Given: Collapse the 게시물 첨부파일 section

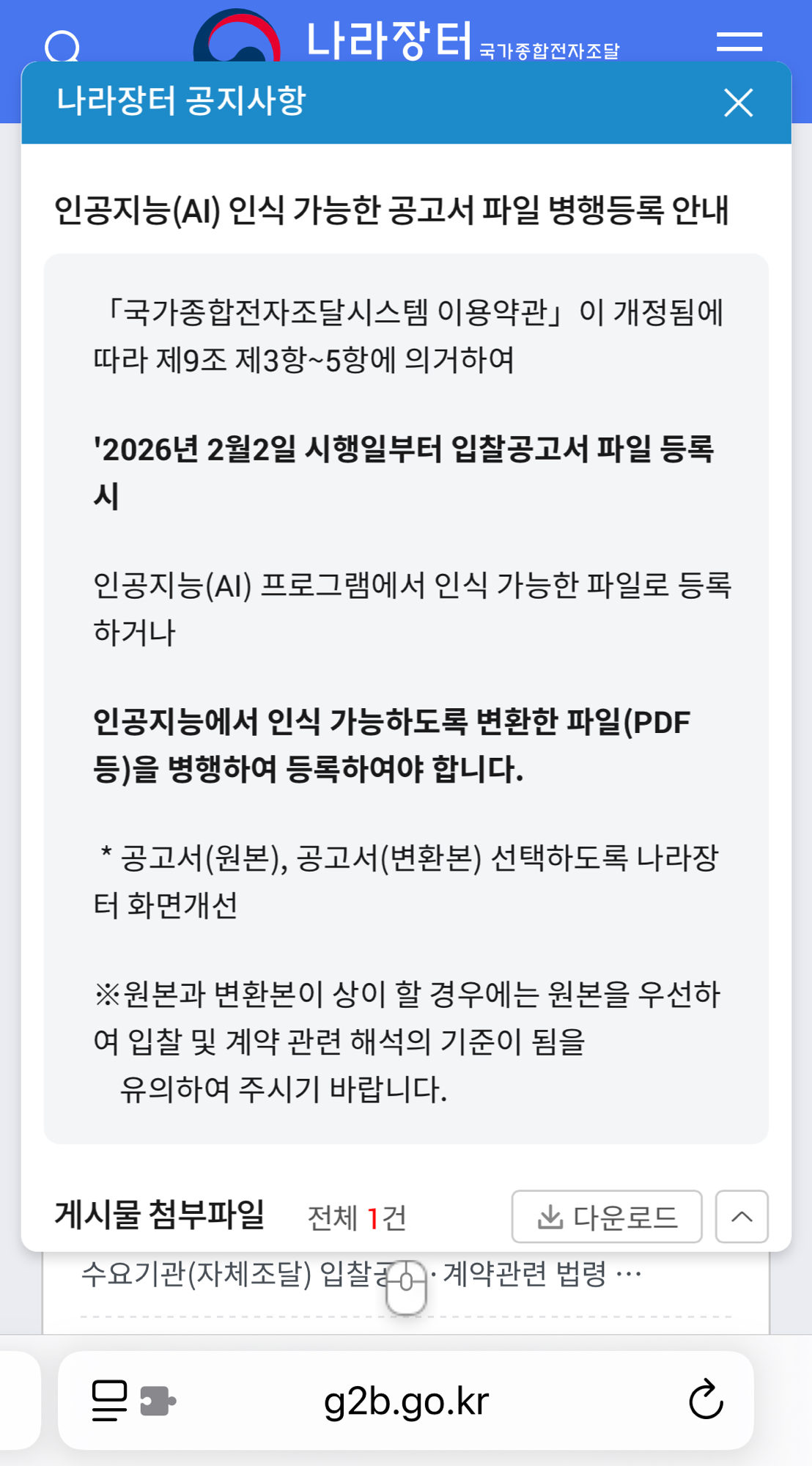Looking at the screenshot, I should click(742, 1218).
